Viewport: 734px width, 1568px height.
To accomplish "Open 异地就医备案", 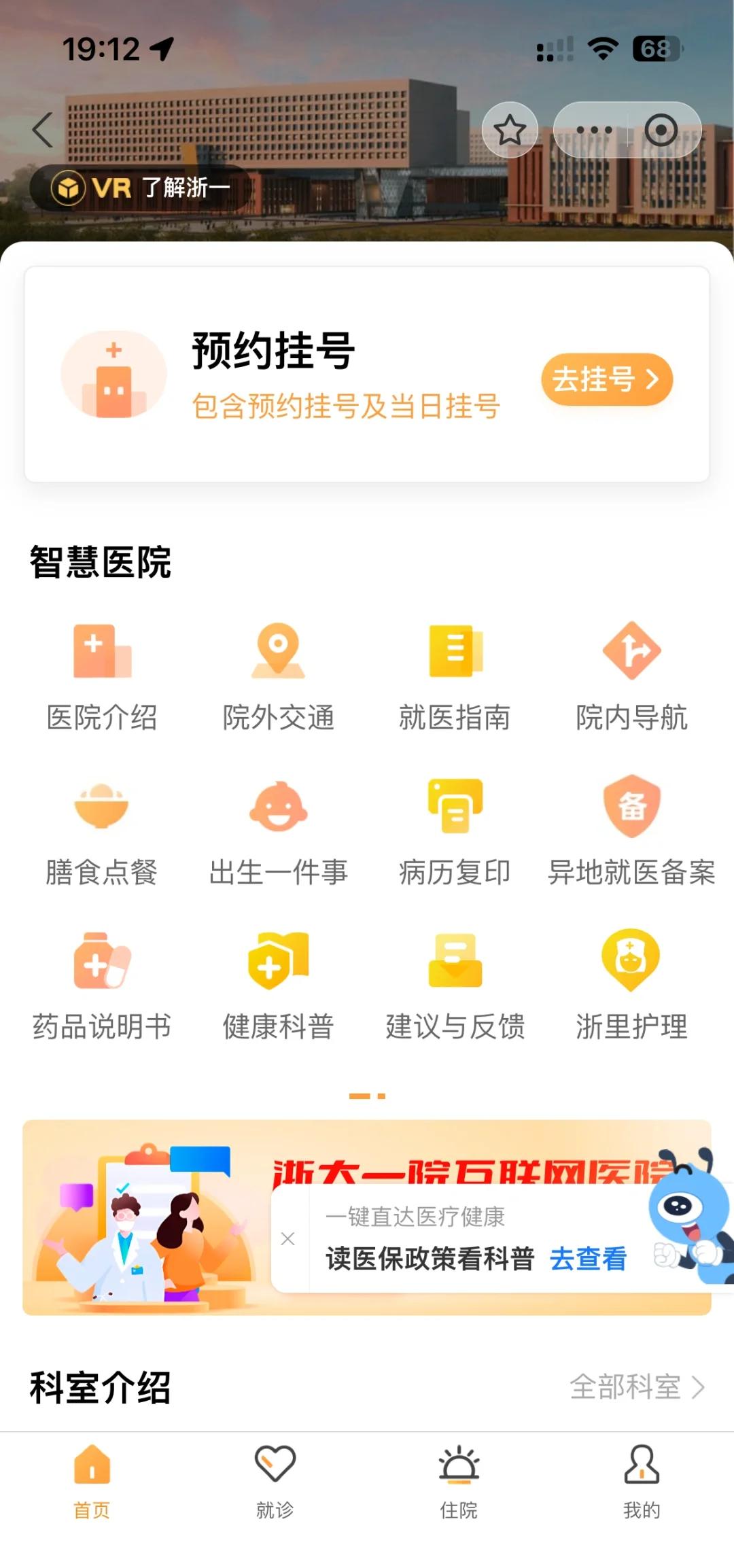I will tap(631, 831).
